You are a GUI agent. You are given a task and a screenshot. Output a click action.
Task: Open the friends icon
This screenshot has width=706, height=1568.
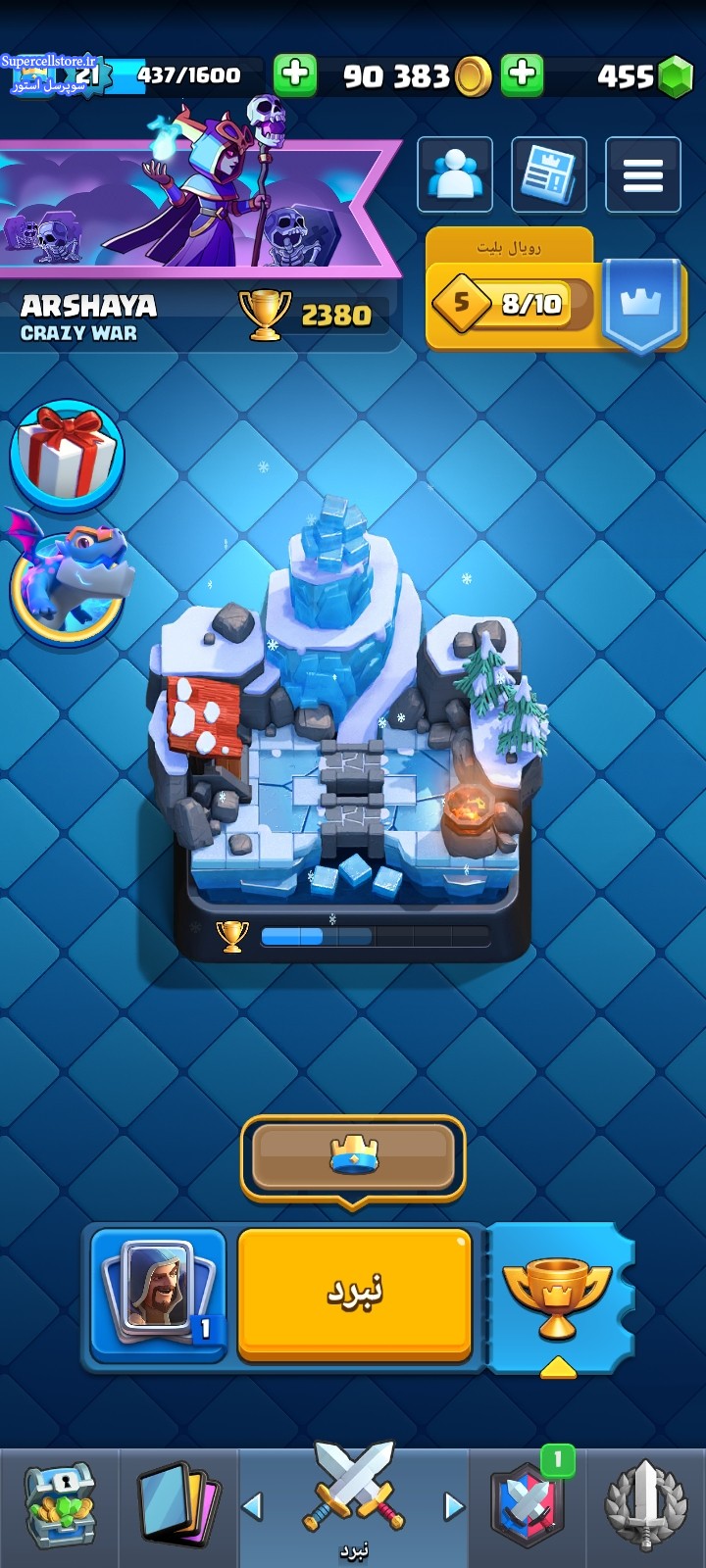click(455, 174)
